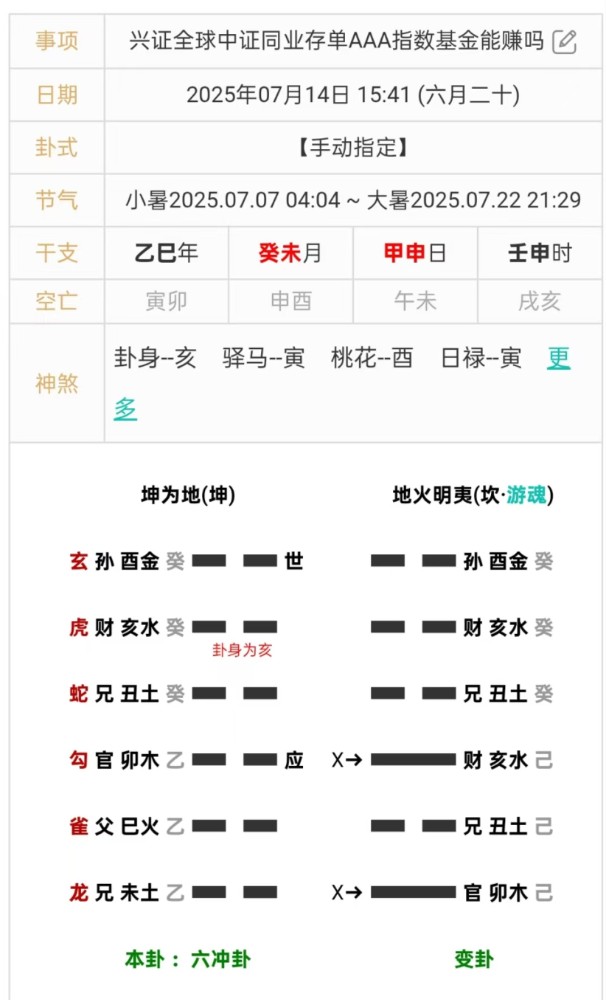Screen dimensions: 606x1000
Task: Edit the 事项 question text
Action: (x=565, y=42)
